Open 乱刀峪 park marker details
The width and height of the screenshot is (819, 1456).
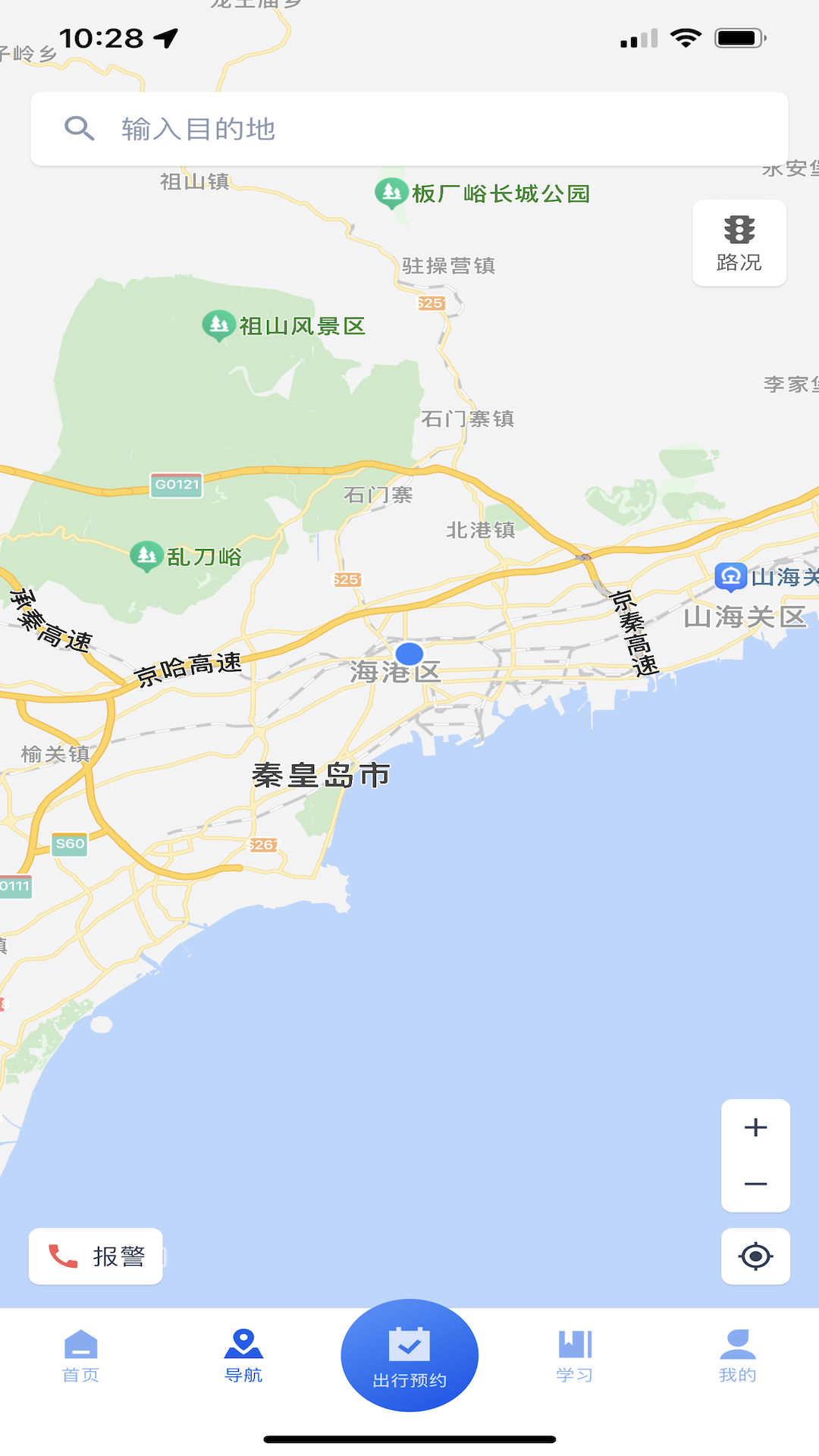coord(146,556)
